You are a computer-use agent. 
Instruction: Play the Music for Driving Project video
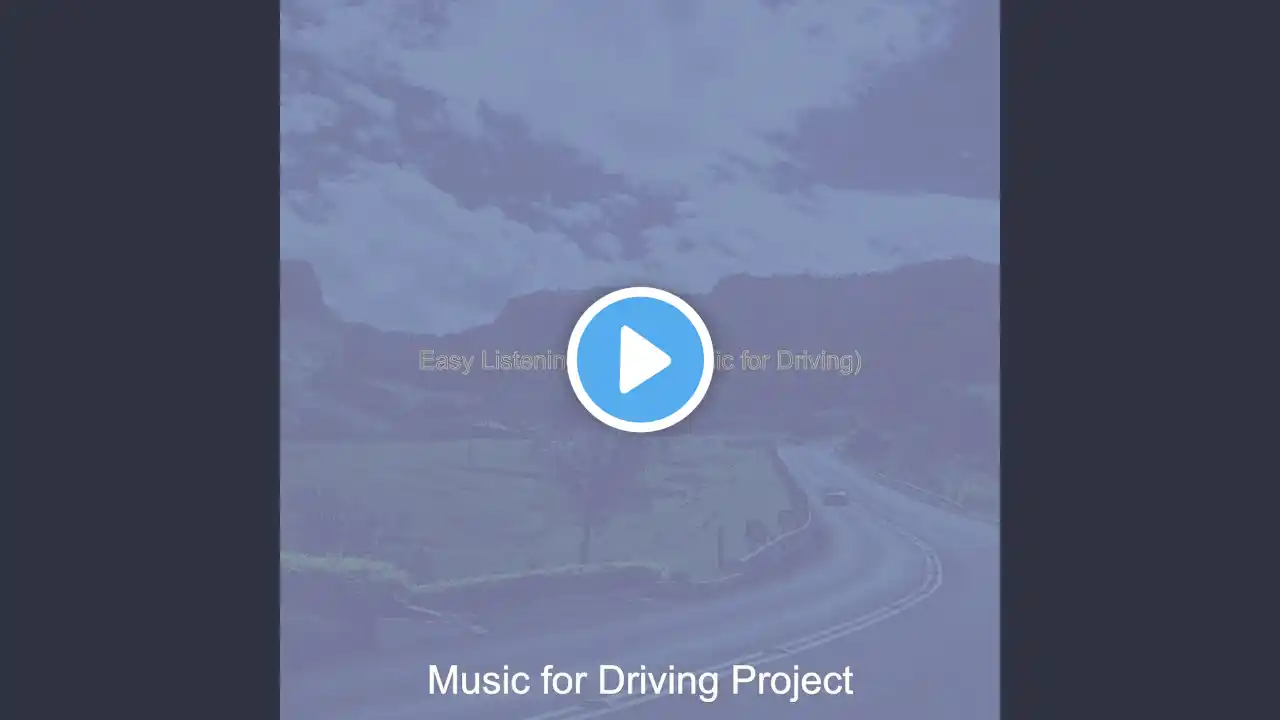(640, 359)
